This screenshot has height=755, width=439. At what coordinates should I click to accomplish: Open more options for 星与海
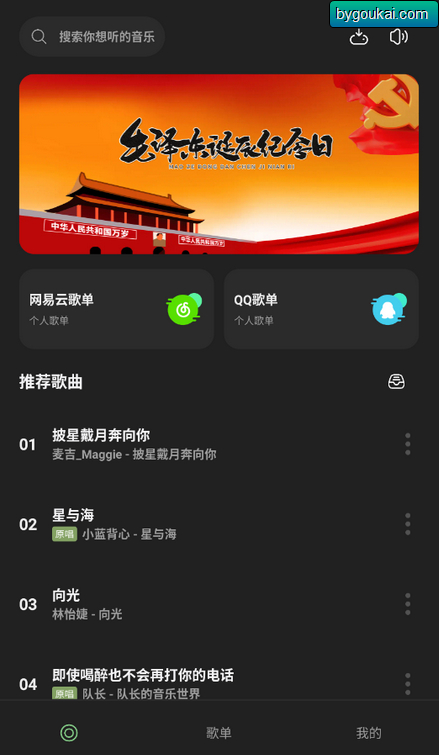point(408,524)
